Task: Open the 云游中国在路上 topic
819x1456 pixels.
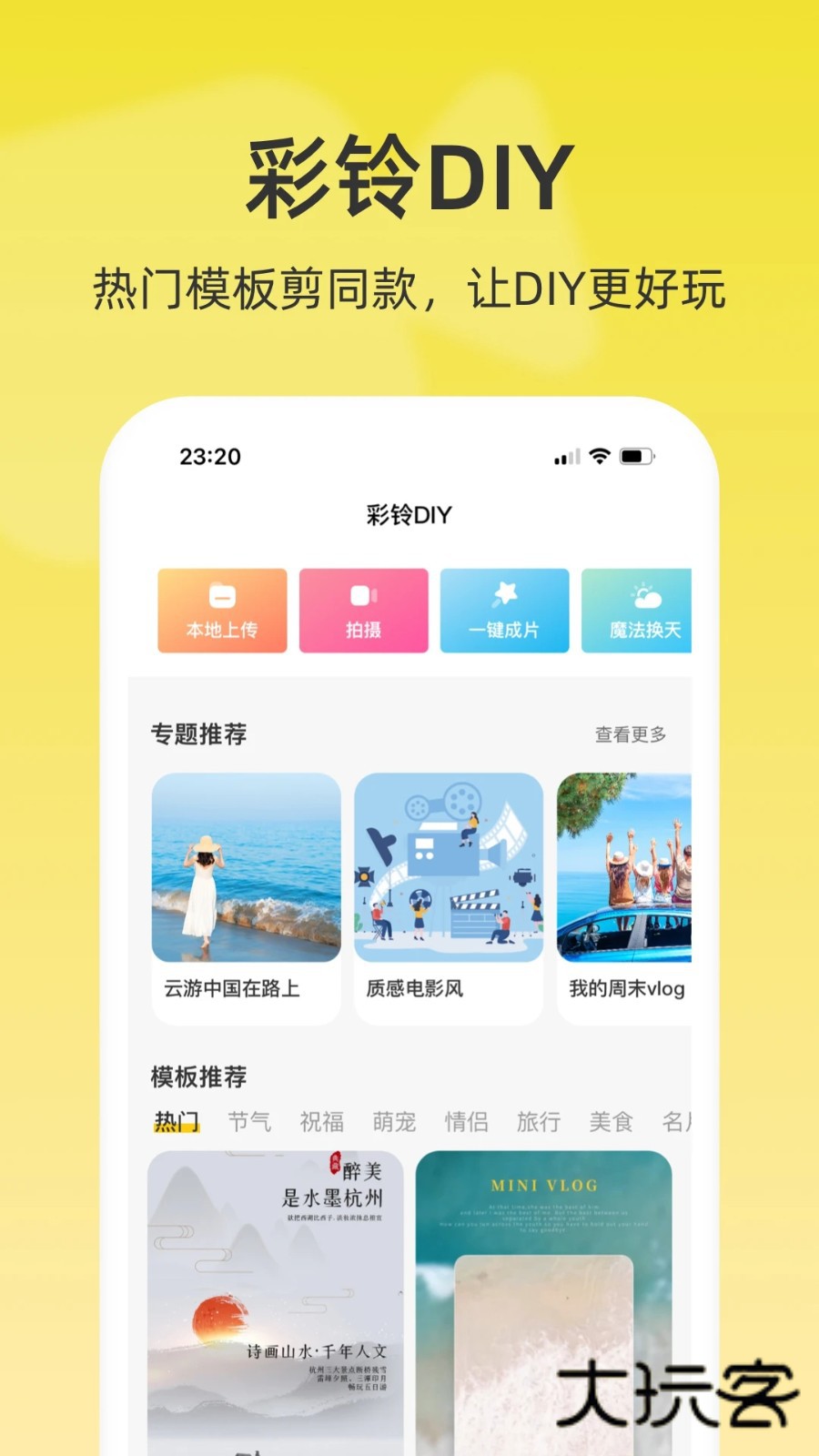Action: (246, 869)
